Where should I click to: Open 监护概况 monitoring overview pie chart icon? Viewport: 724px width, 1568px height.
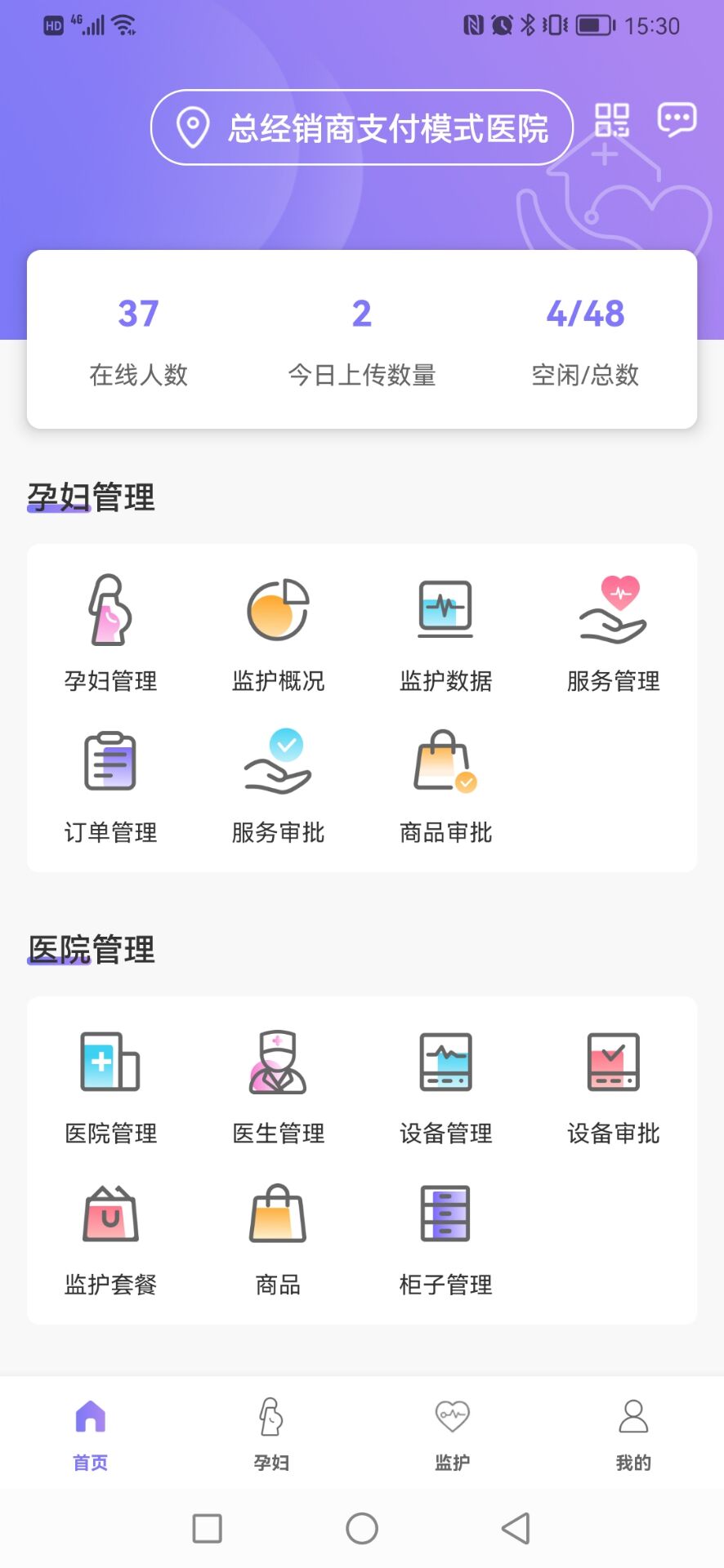tap(277, 611)
